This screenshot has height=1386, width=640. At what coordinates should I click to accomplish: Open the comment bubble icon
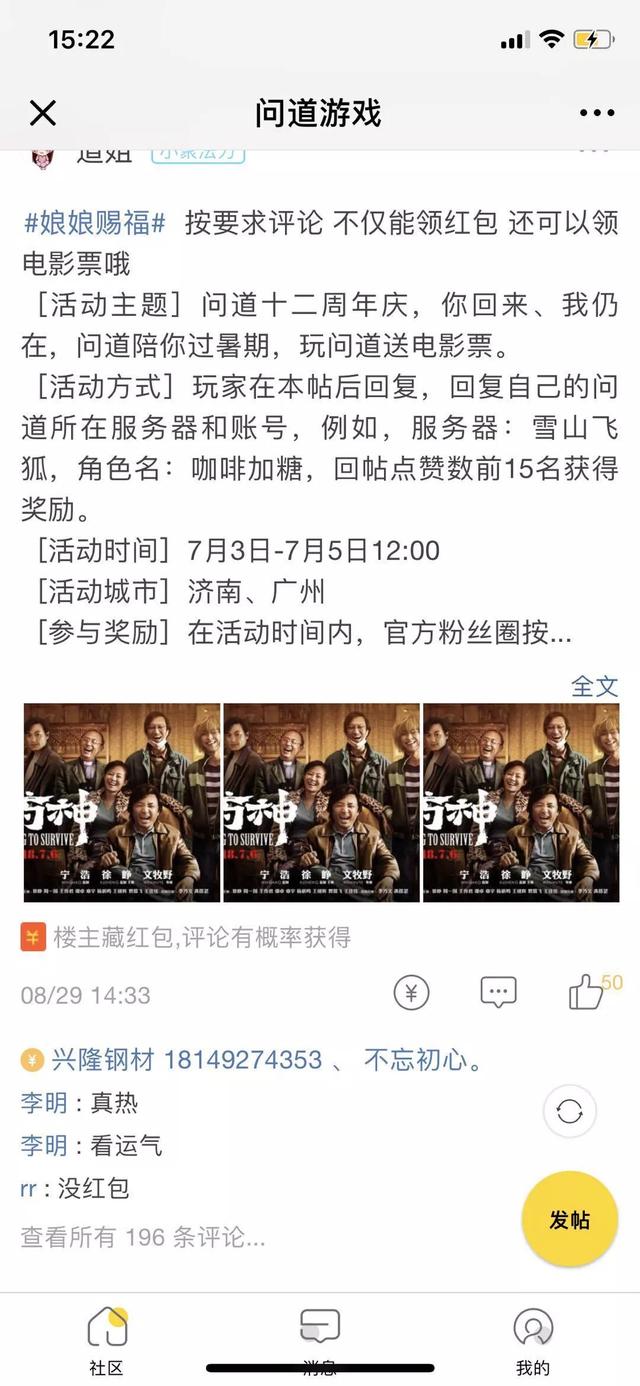pos(498,993)
